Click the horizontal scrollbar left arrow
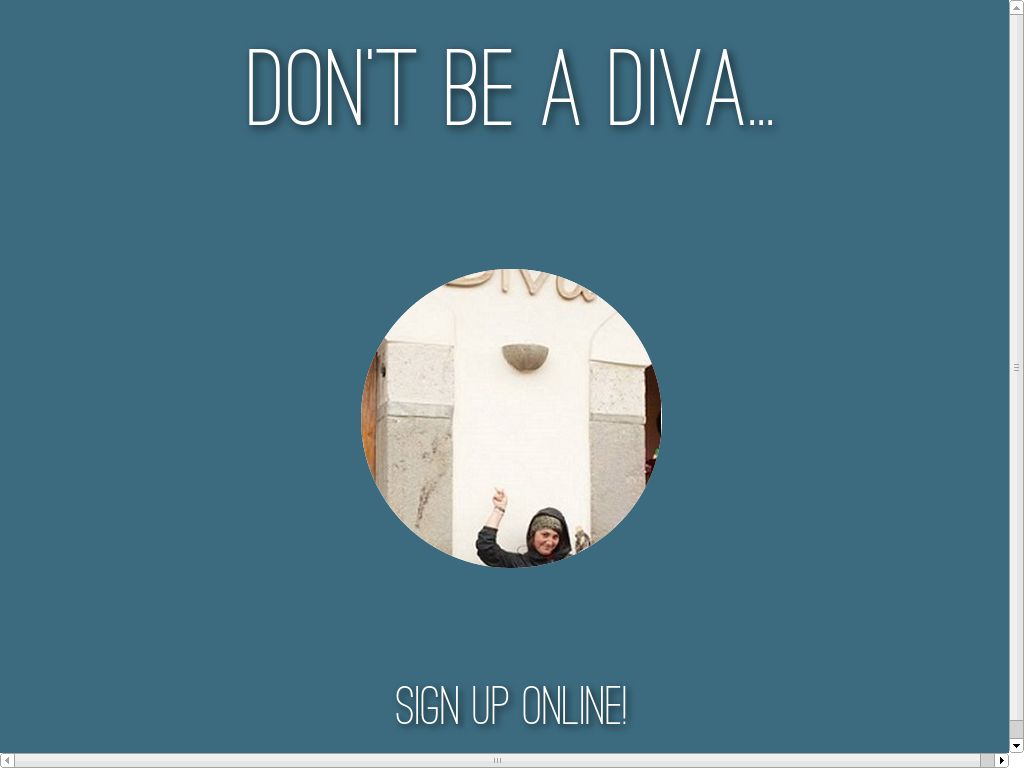 (x=7, y=761)
